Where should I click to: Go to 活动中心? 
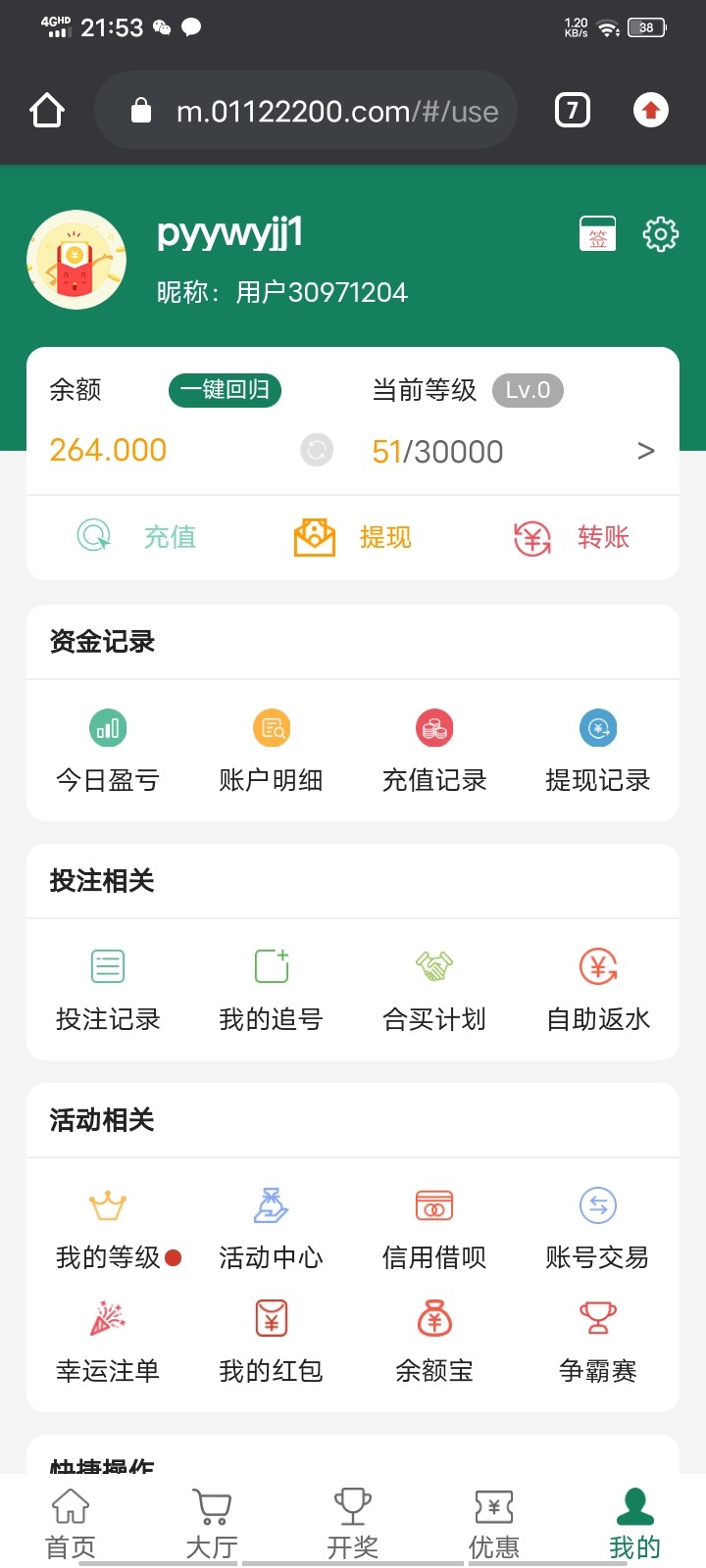click(272, 1228)
